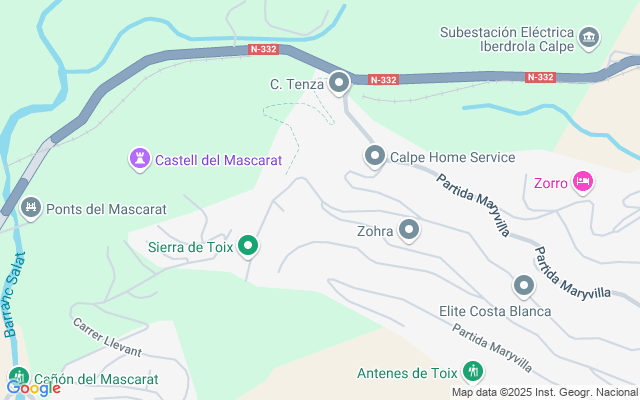Open the Ponts del Mascarat pin
The image size is (640, 400).
[x=30, y=208]
